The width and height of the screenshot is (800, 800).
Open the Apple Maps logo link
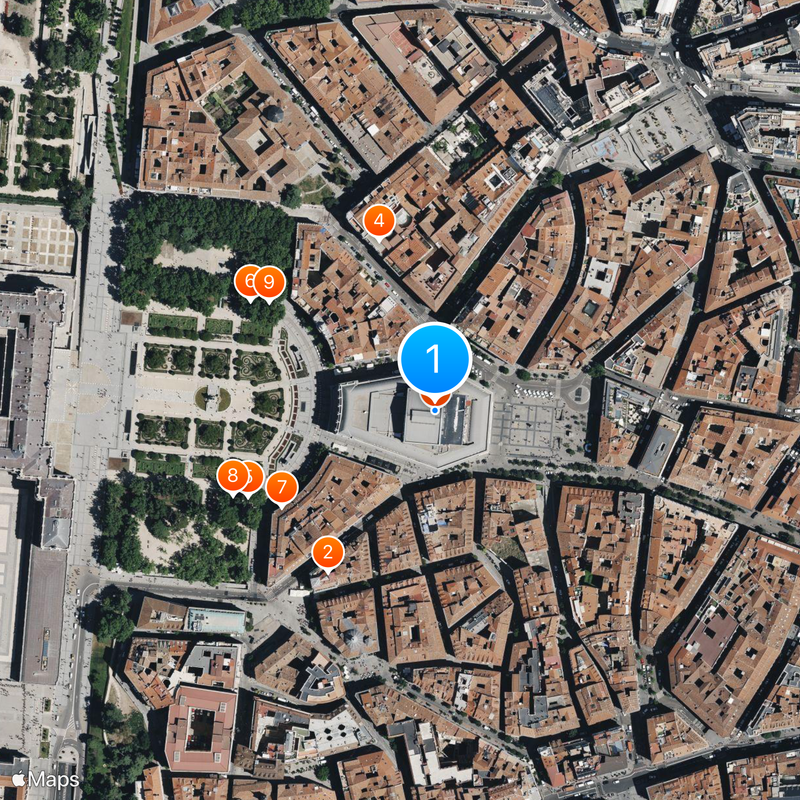(x=45, y=778)
